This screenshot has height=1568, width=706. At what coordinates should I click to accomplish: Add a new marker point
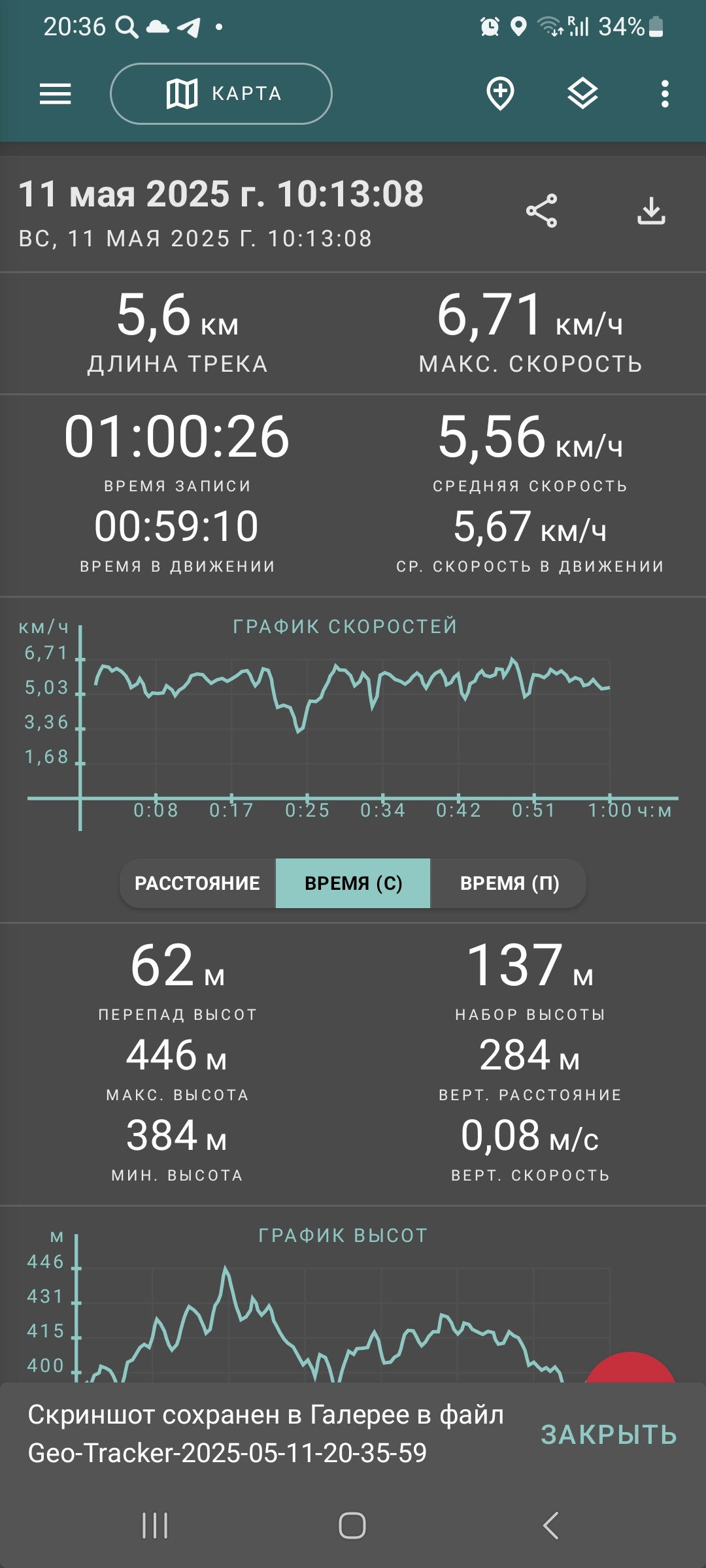coord(500,94)
